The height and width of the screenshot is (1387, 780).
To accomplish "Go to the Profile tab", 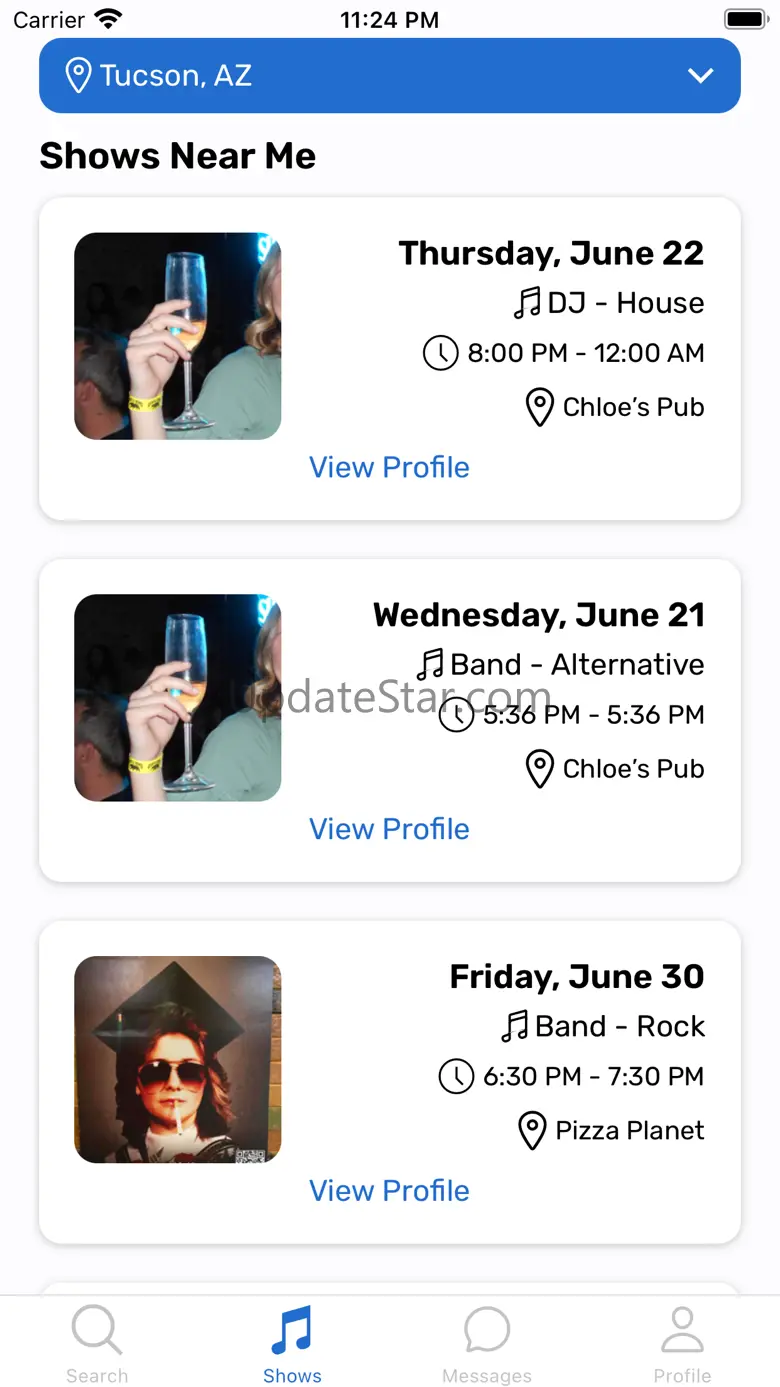I will pos(682,1343).
